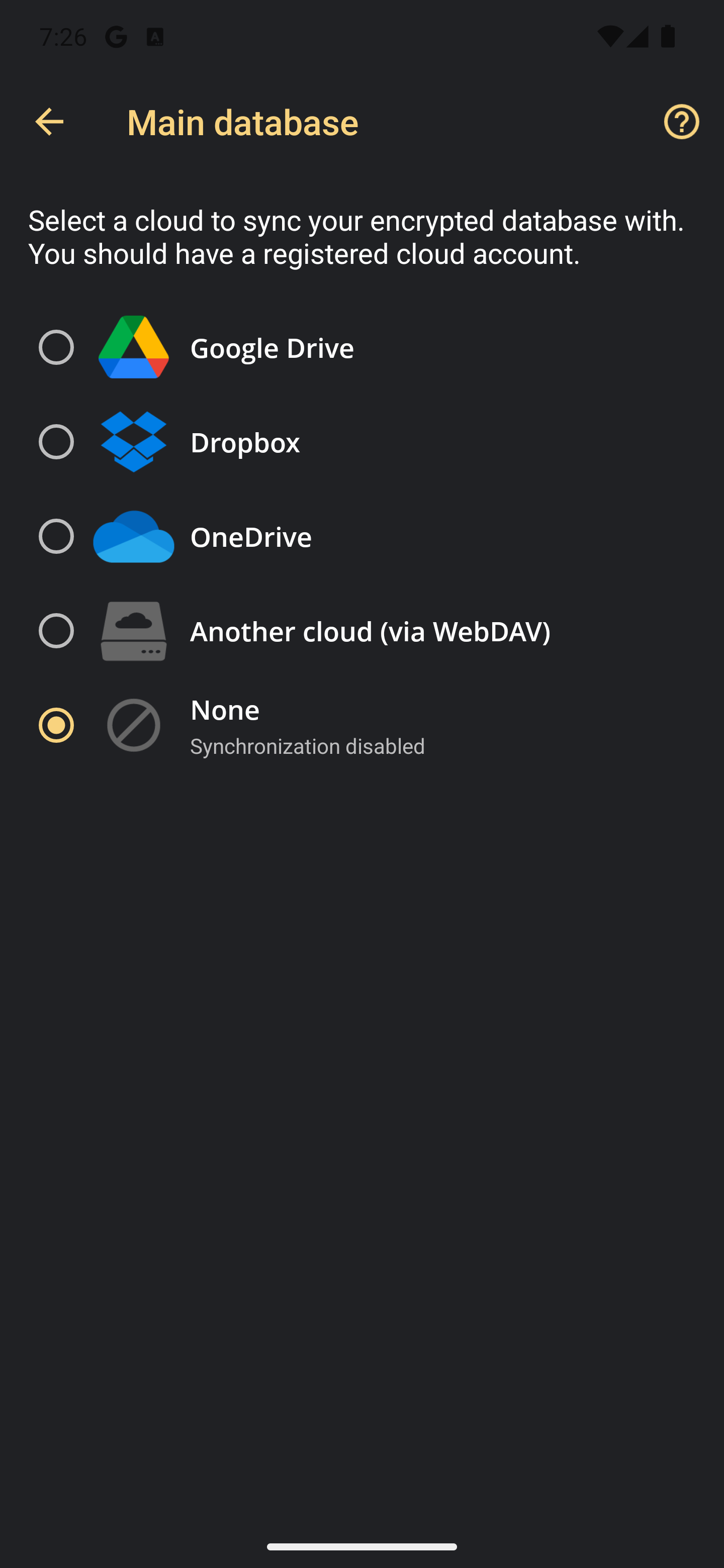Go back from Main database
Image resolution: width=724 pixels, height=1568 pixels.
[49, 122]
